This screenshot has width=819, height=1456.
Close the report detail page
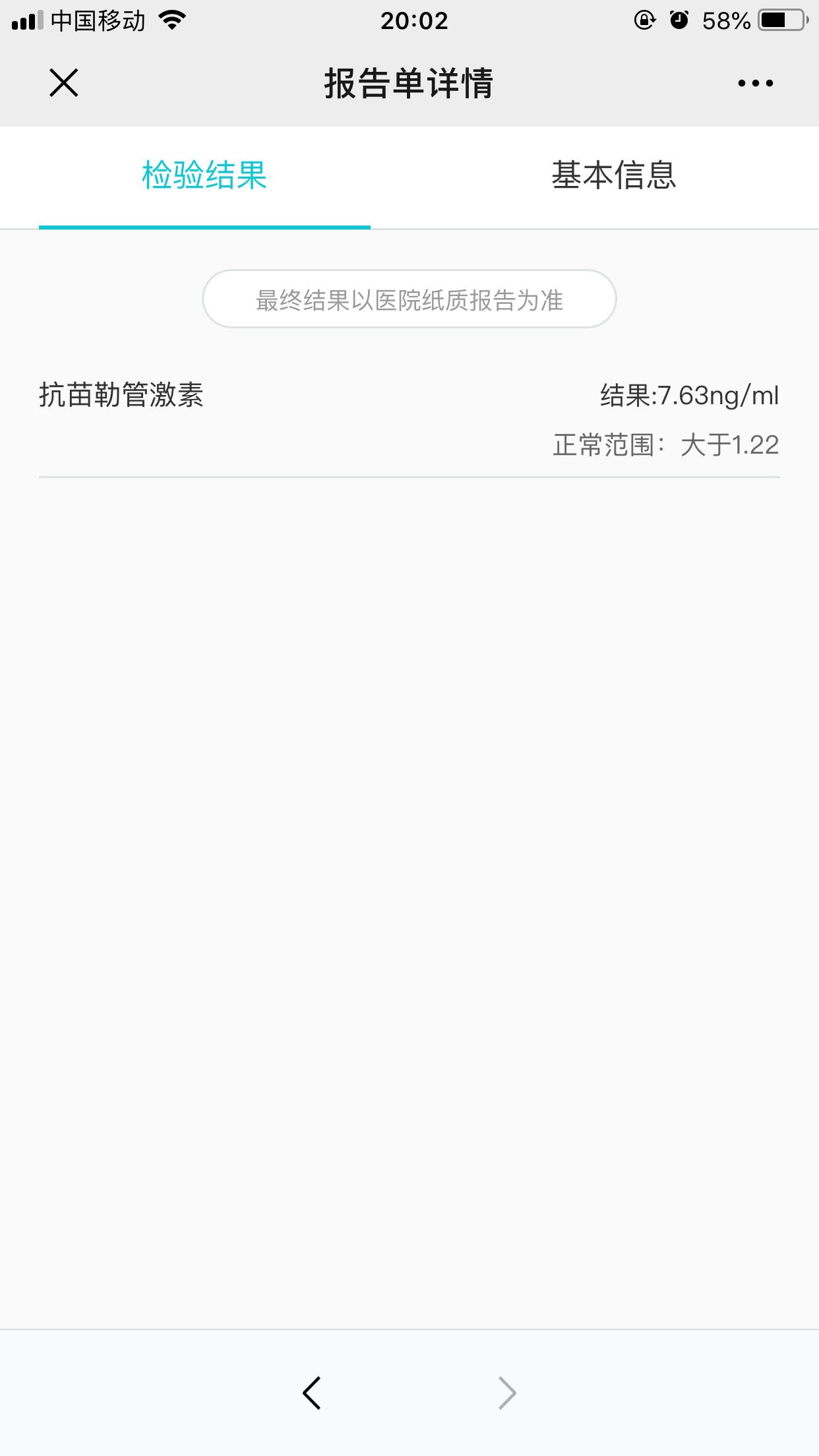64,83
